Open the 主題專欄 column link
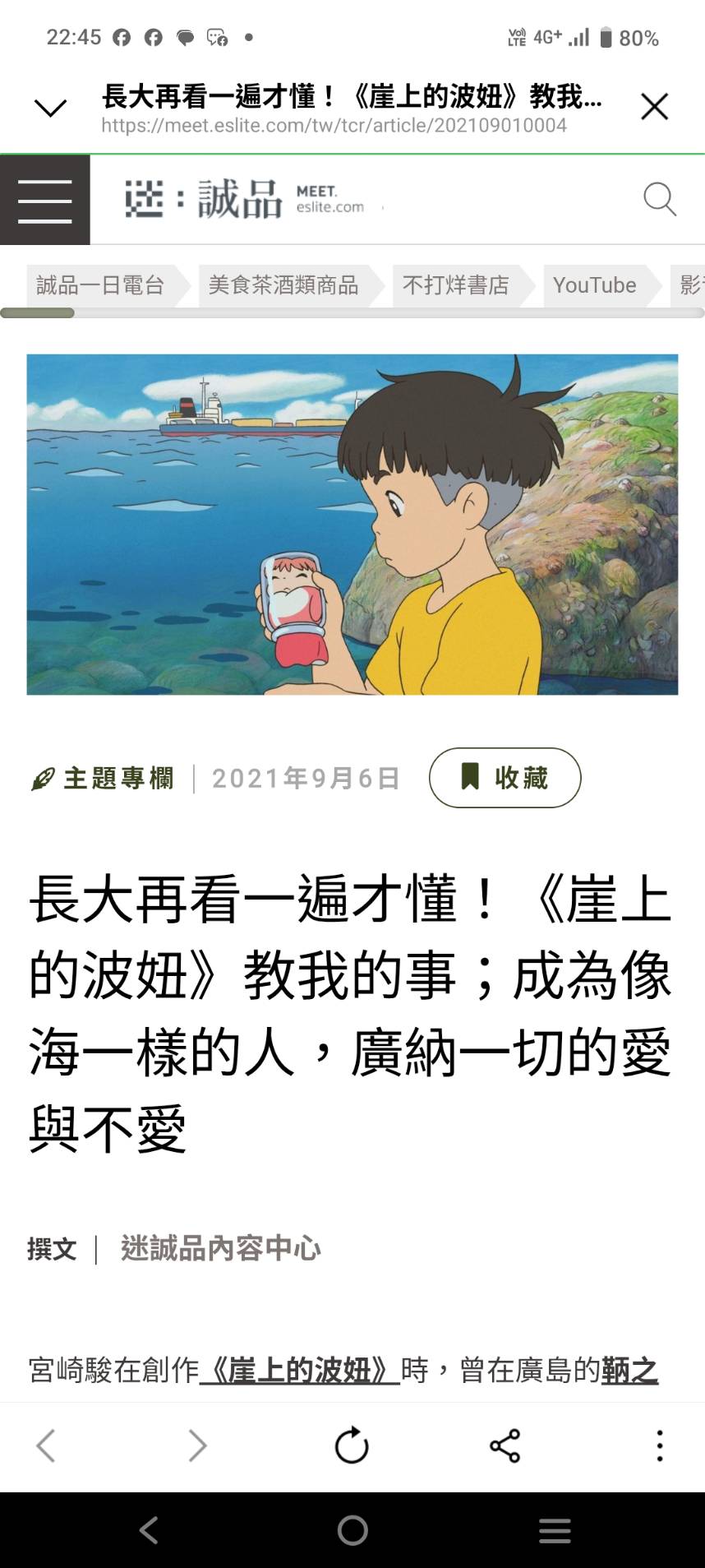The width and height of the screenshot is (705, 1568). point(103,779)
